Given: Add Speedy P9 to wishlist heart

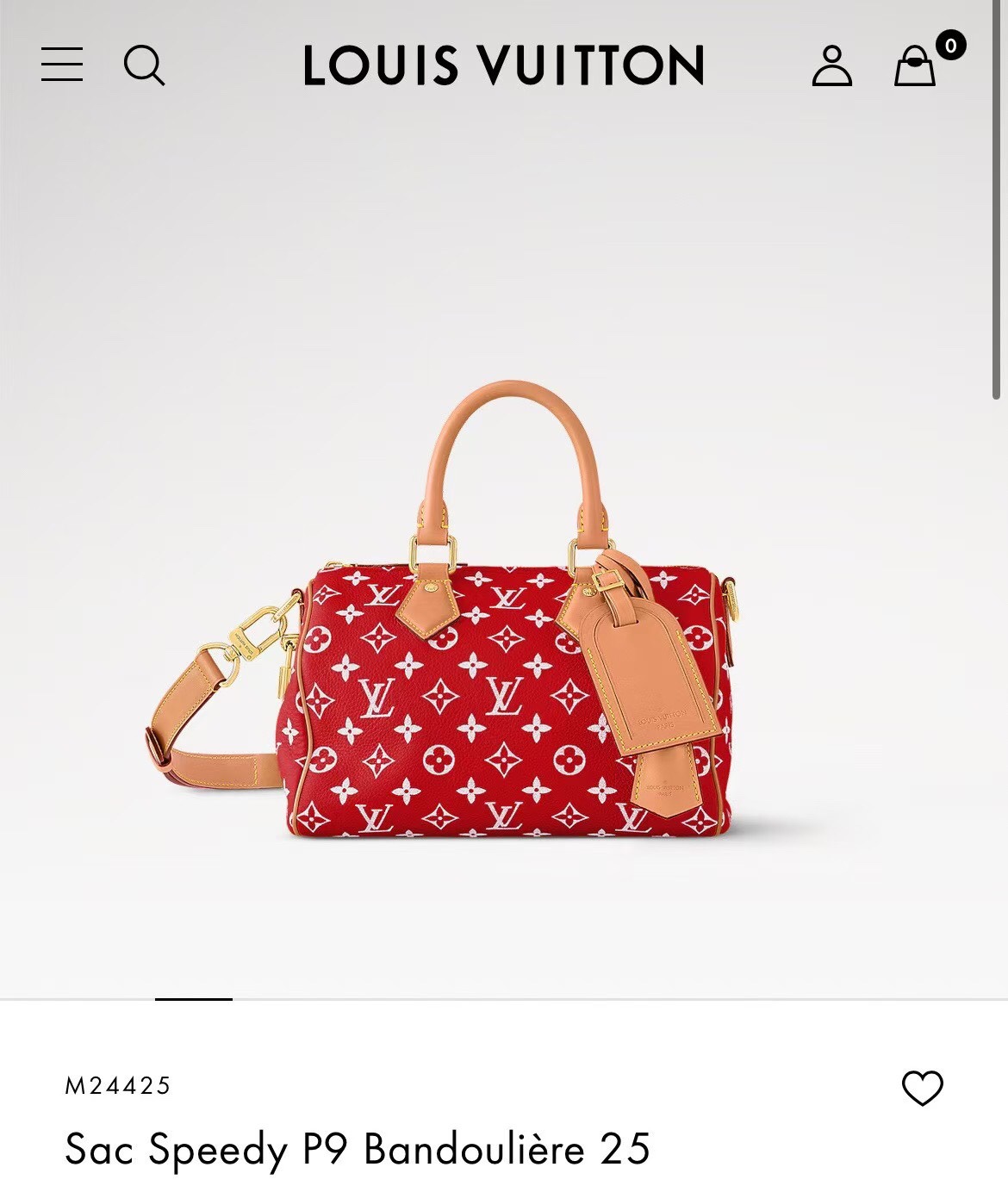Looking at the screenshot, I should point(922,1088).
